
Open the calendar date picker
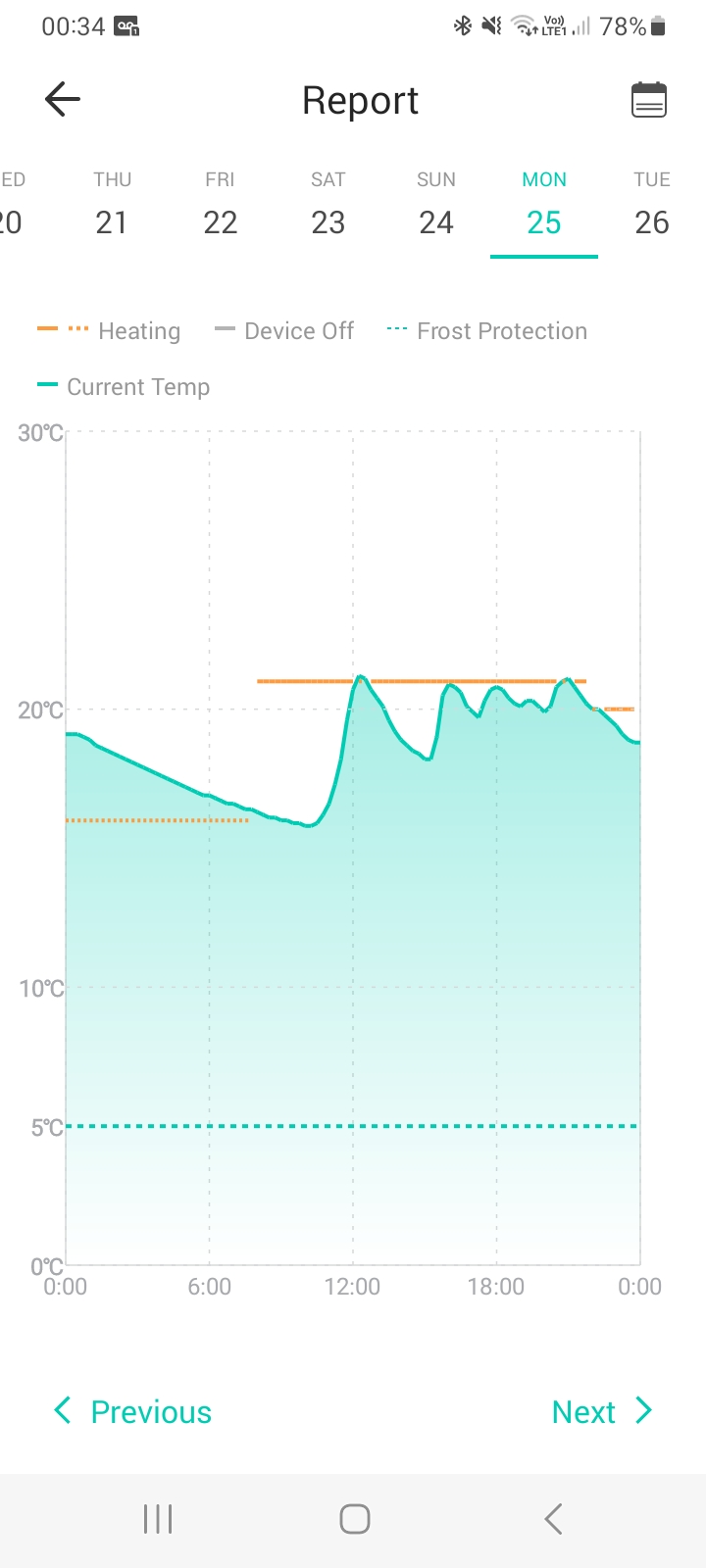648,100
